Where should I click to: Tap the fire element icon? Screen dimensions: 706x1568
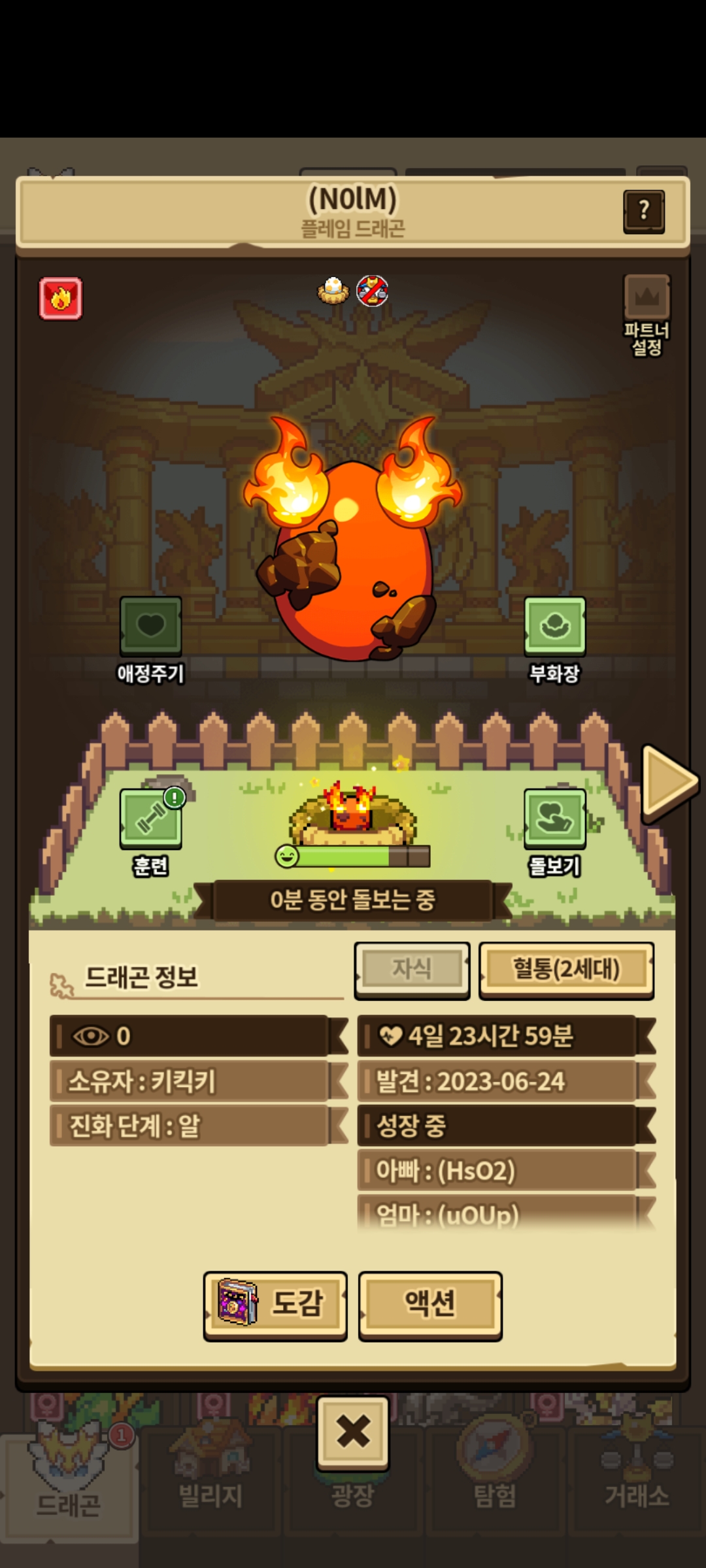(x=61, y=299)
